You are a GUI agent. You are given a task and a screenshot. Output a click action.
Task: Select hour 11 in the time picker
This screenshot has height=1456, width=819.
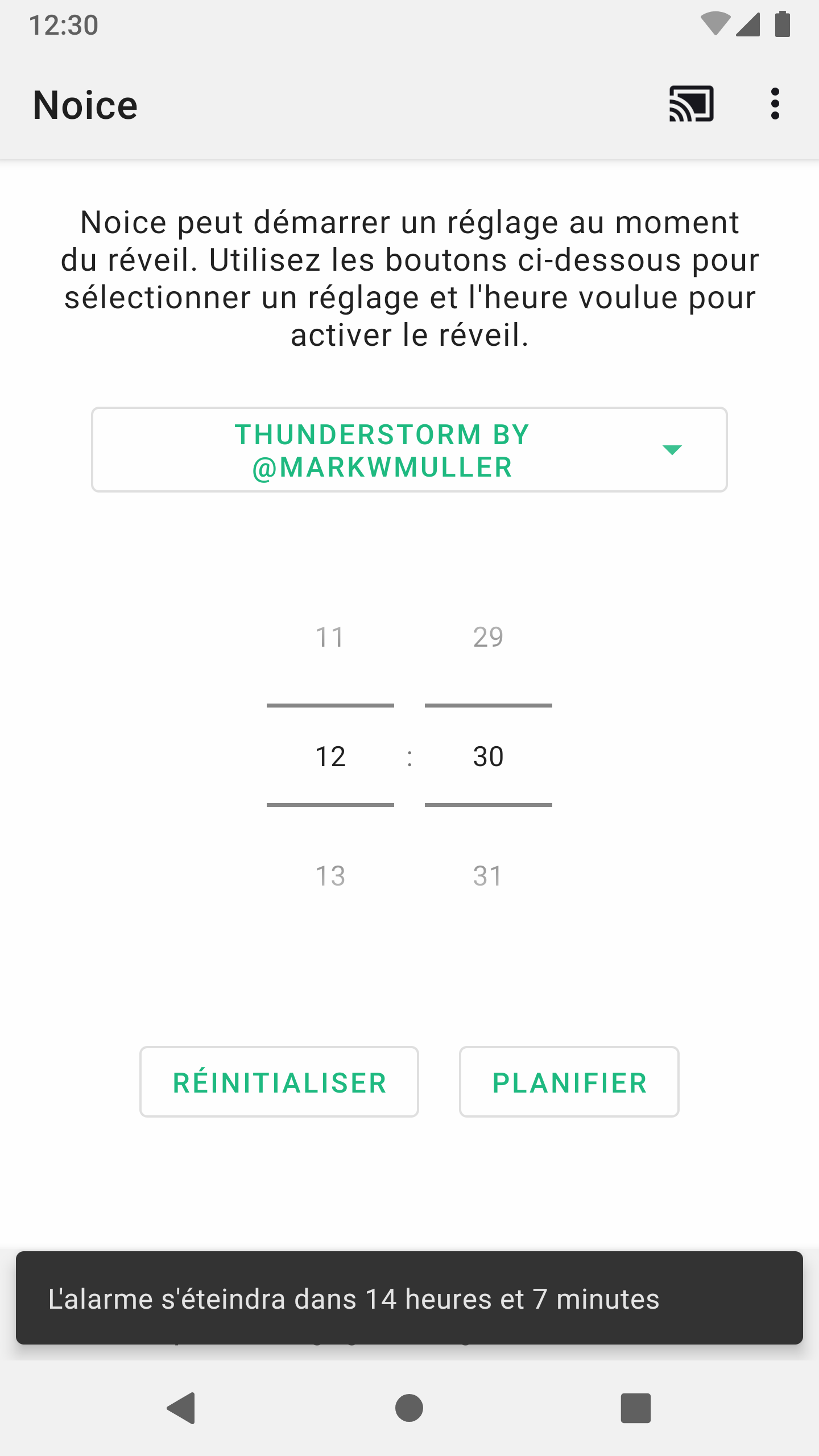(330, 637)
